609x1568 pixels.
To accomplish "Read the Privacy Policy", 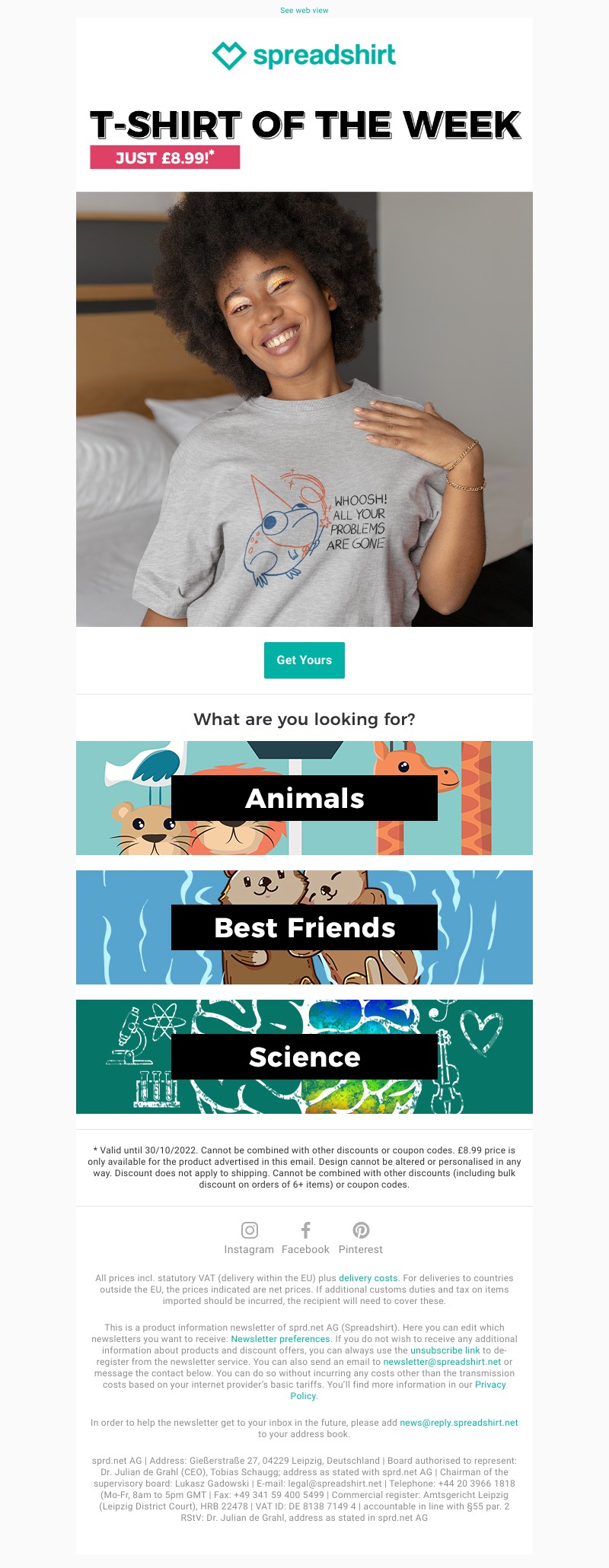I will (x=490, y=1385).
